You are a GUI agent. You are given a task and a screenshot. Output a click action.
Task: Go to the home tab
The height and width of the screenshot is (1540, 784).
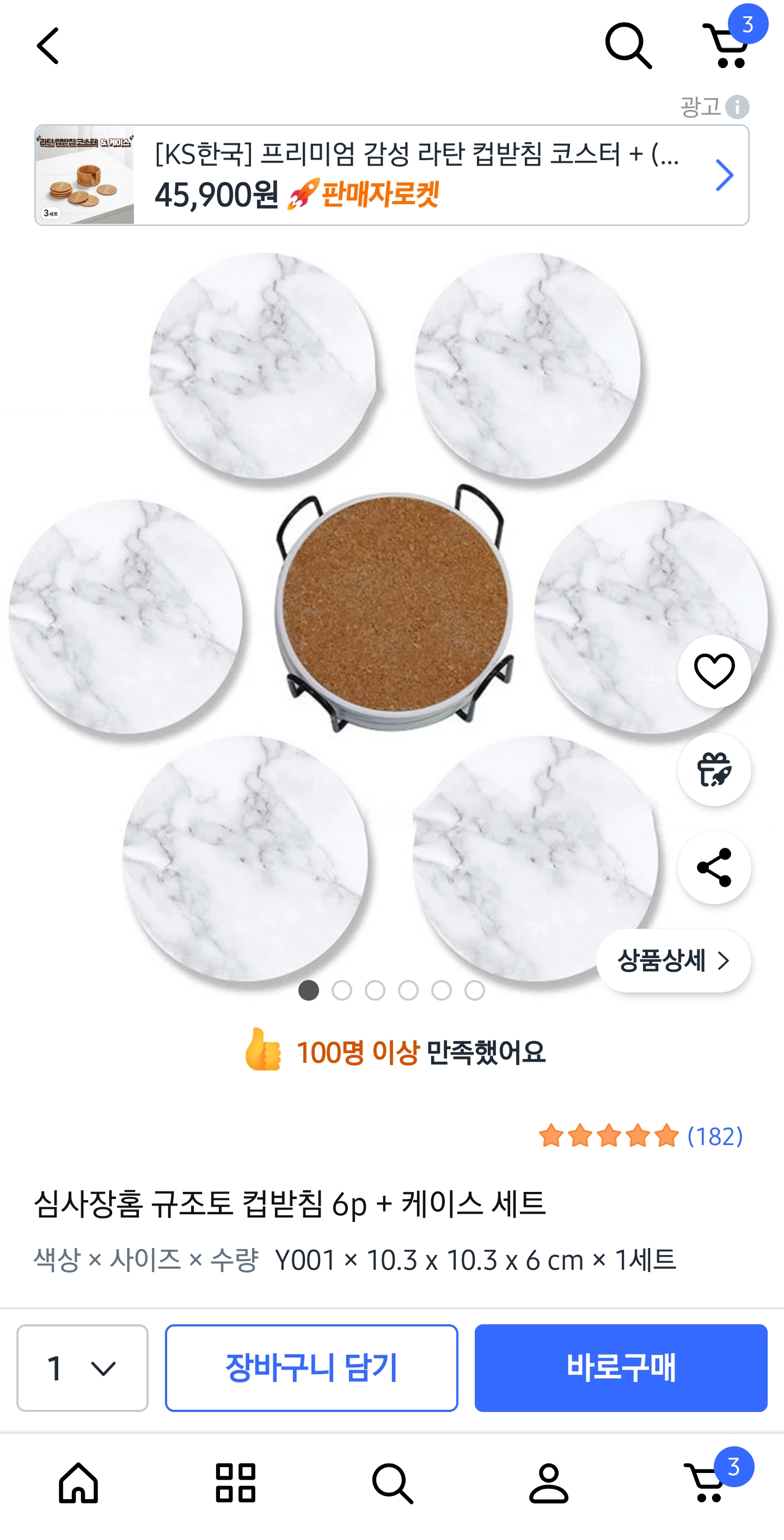click(78, 1483)
